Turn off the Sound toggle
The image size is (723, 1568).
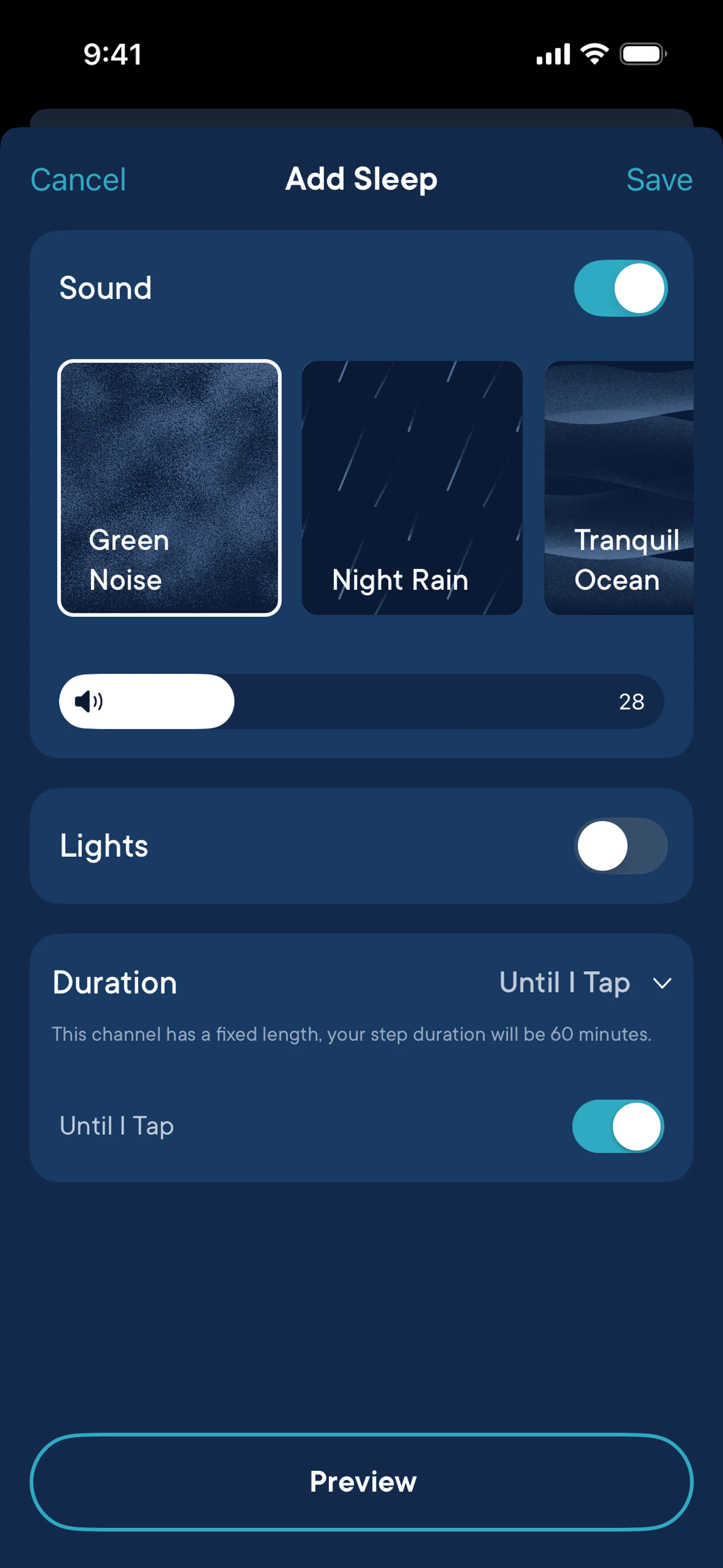point(620,289)
